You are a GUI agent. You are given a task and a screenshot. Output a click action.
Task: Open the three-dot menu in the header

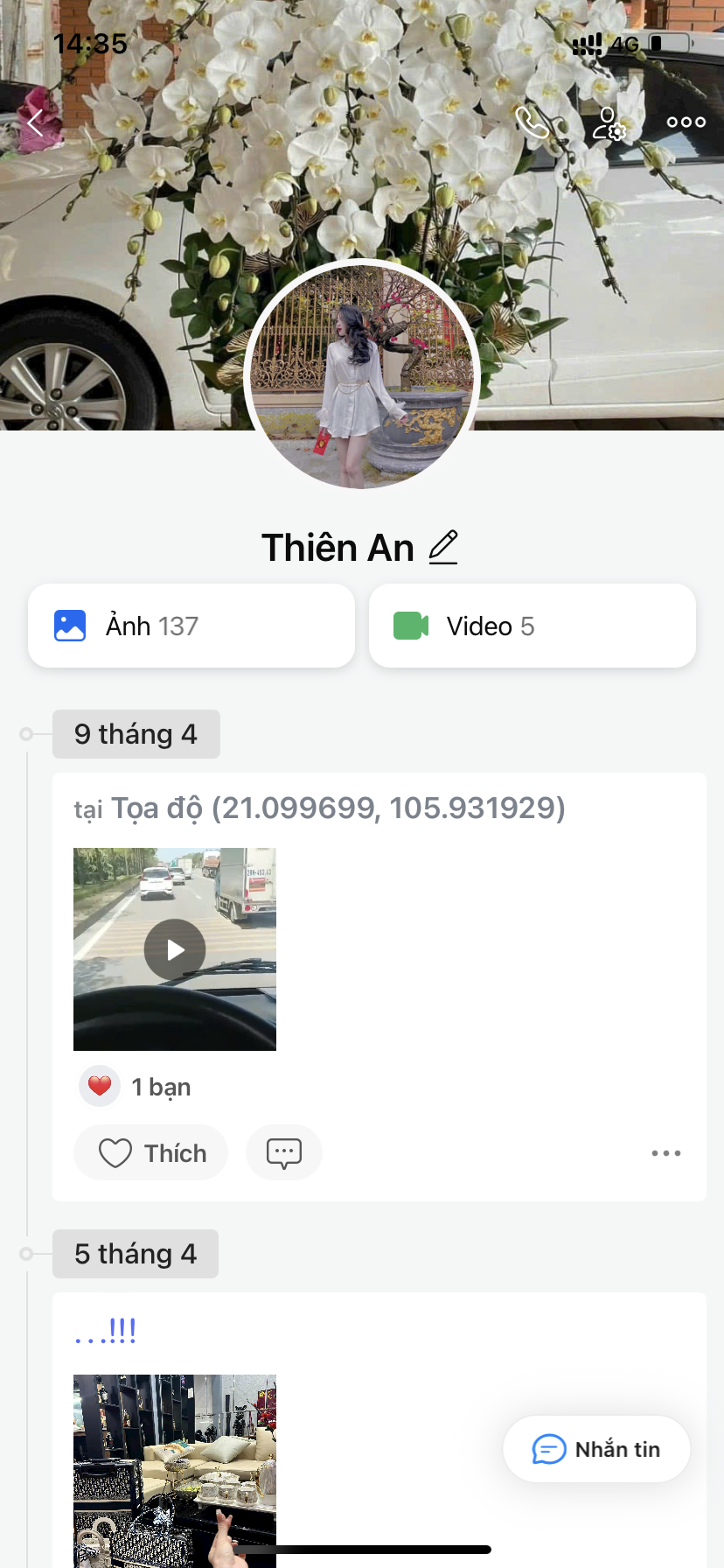point(686,122)
